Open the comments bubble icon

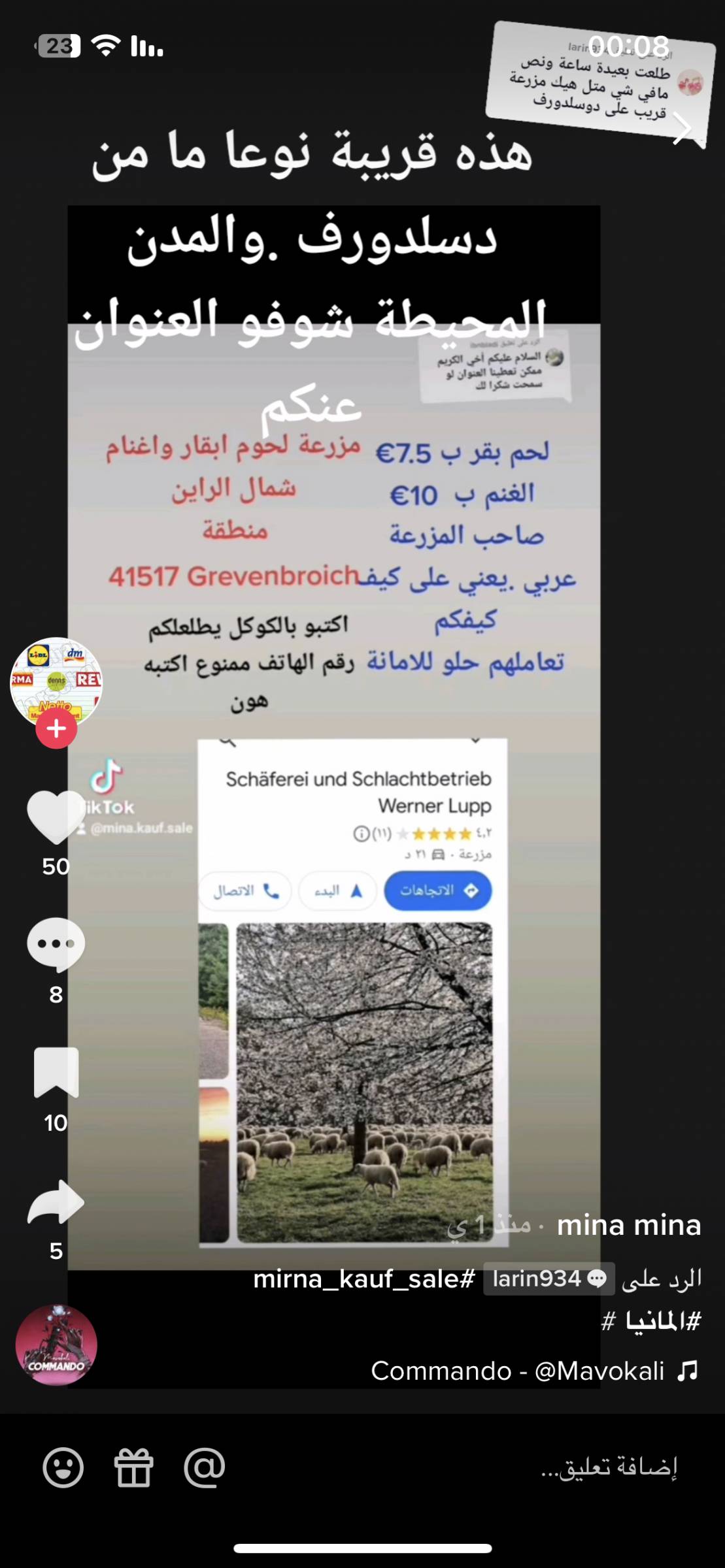[56, 945]
